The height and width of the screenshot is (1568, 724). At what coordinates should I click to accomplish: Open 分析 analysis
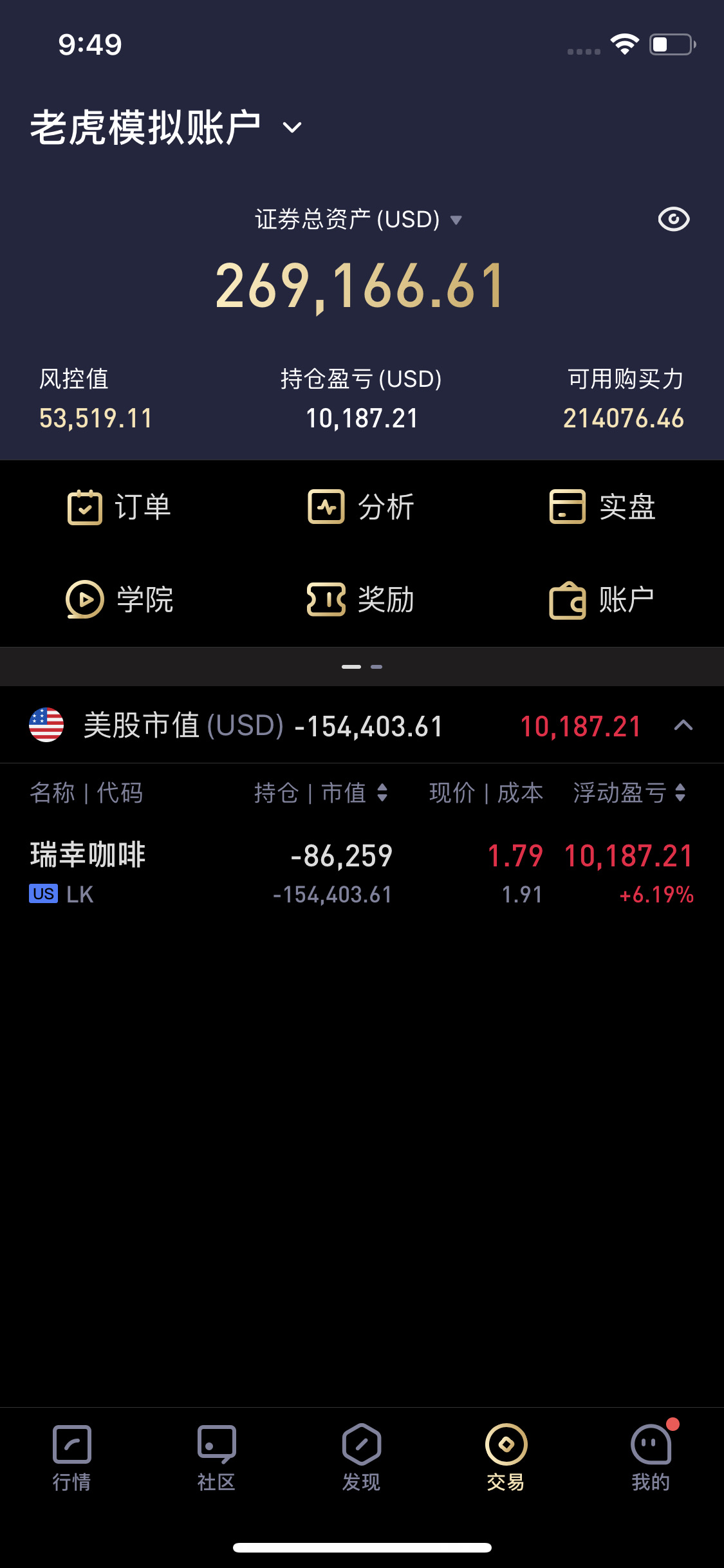point(361,507)
